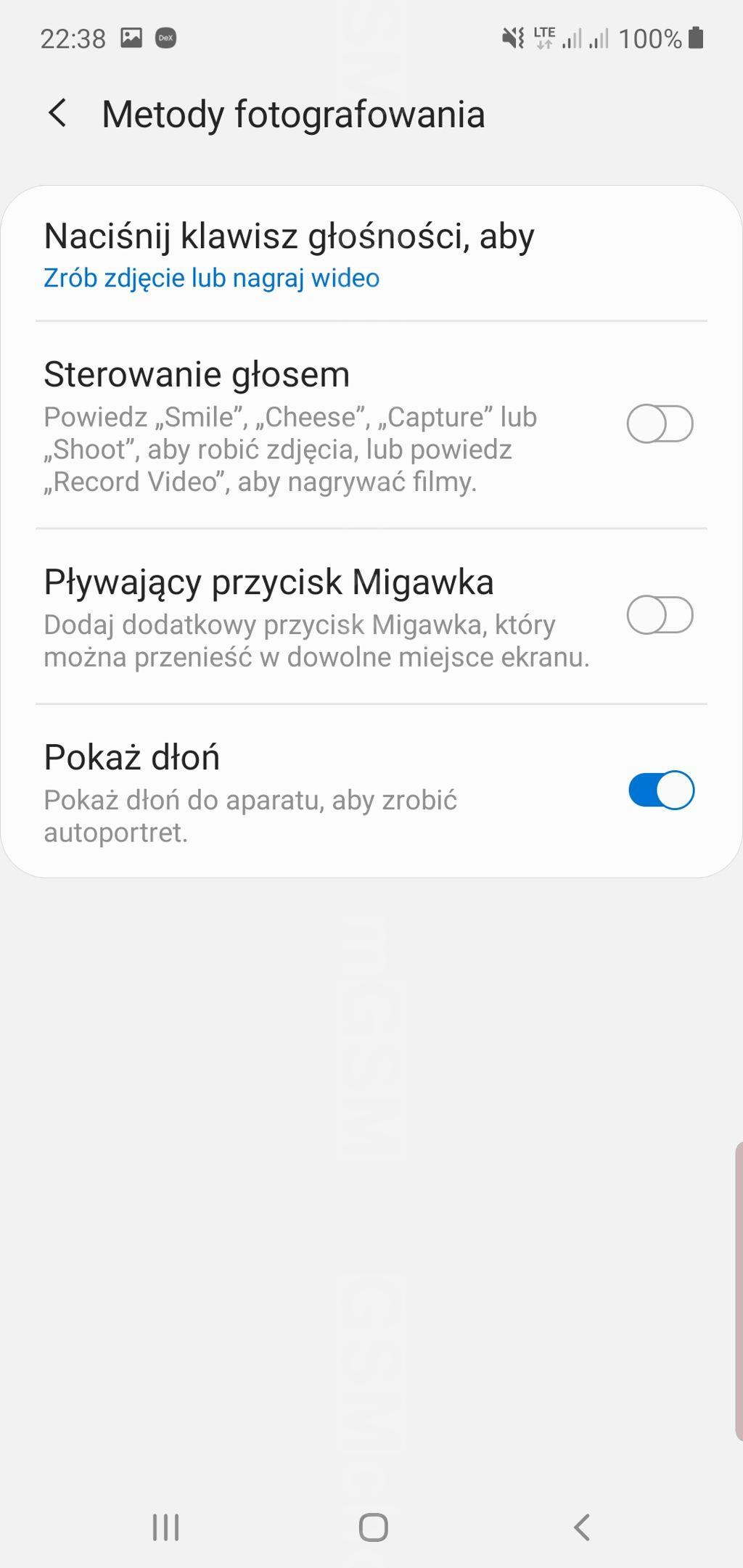Image resolution: width=743 pixels, height=1568 pixels.
Task: Open Naciśnij klawisz głośności, aby setting
Action: pyautogui.click(x=290, y=255)
